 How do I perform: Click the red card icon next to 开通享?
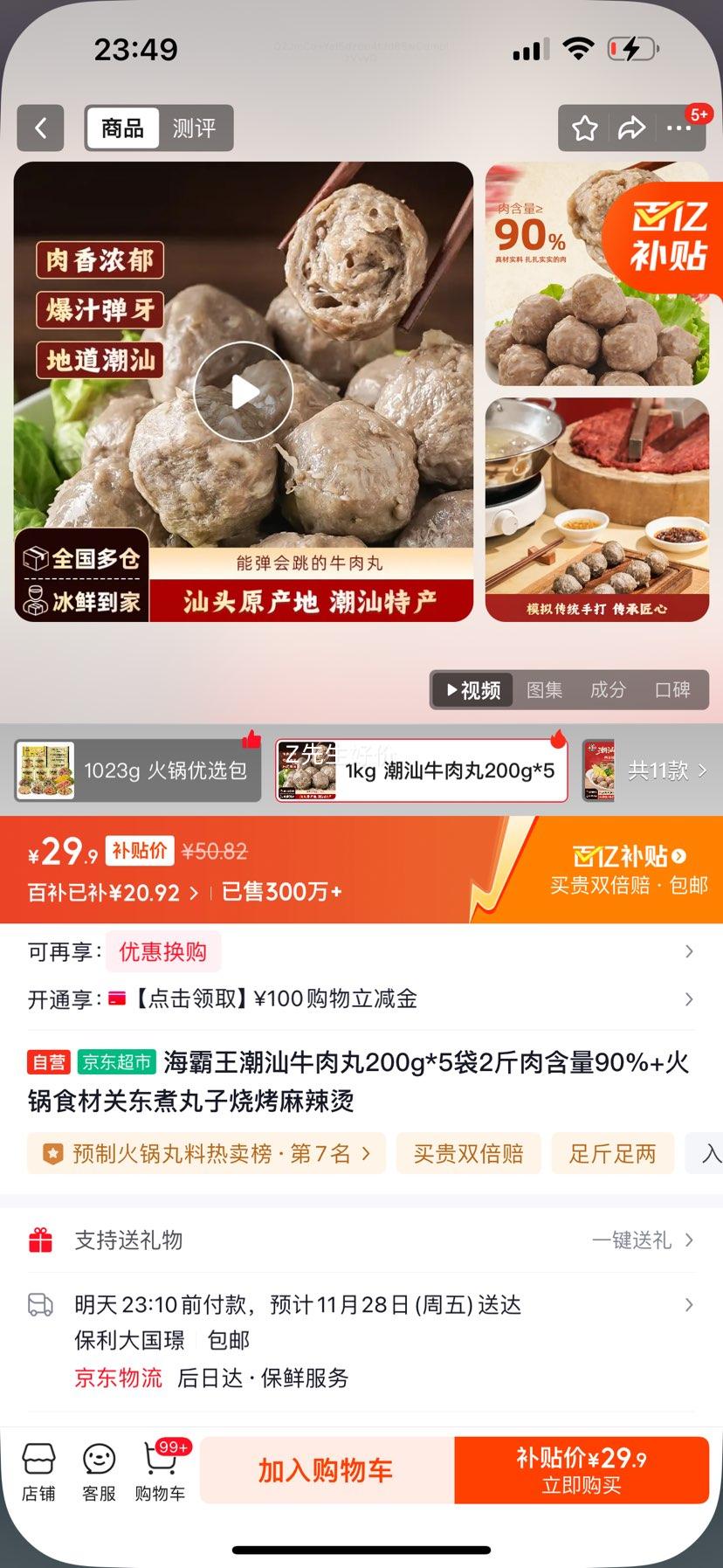119,998
